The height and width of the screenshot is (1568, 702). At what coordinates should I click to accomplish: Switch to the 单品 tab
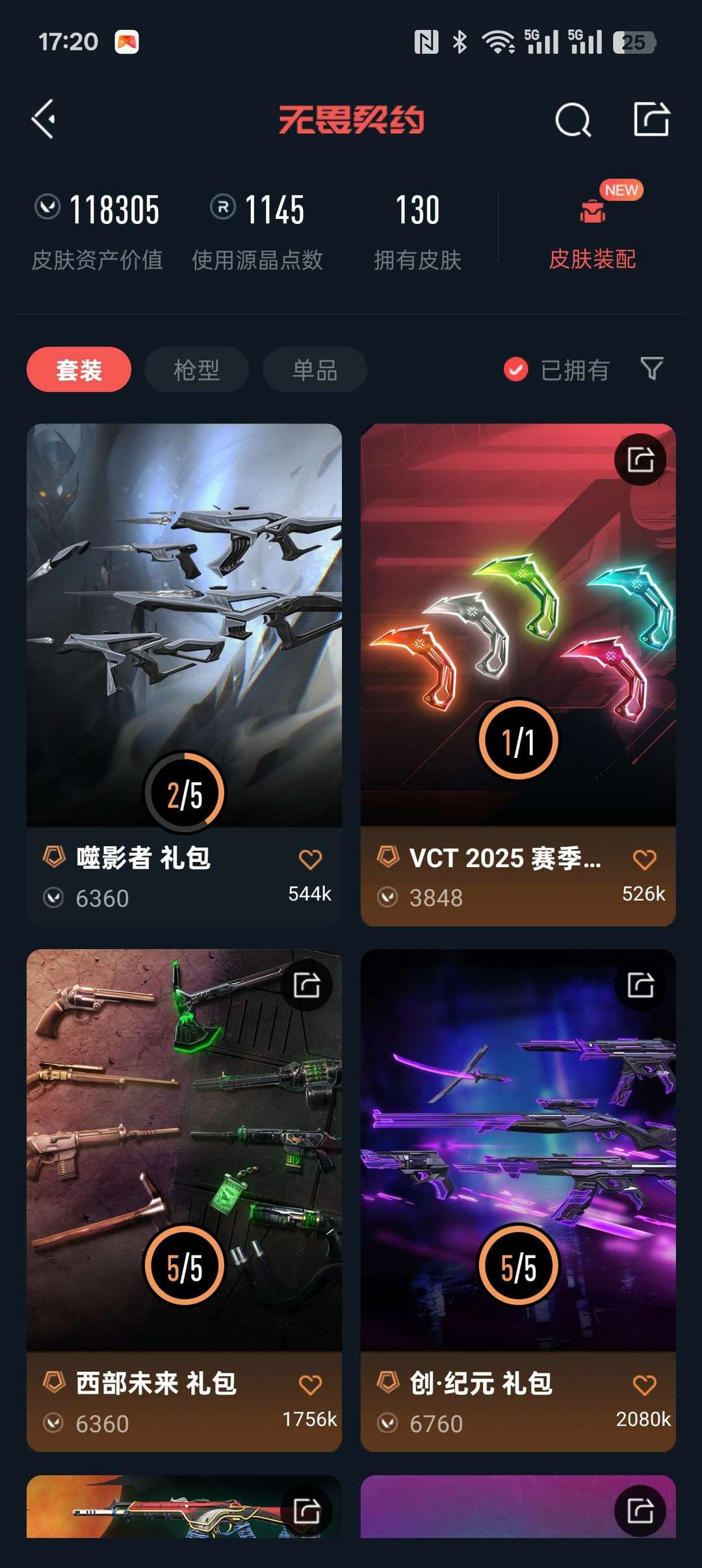coord(315,370)
